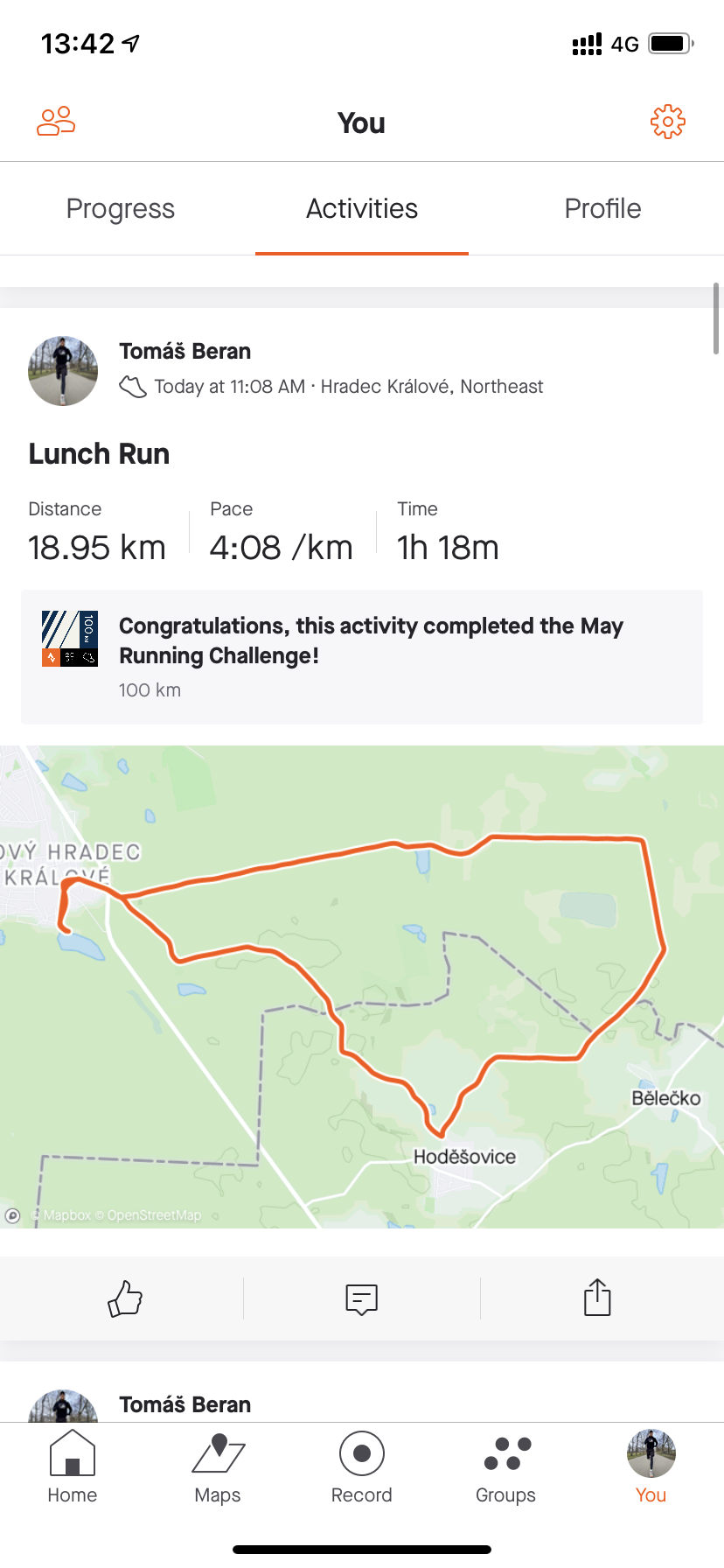The height and width of the screenshot is (1568, 724).
Task: Give kudos to the Lunch Run
Action: tap(124, 1298)
